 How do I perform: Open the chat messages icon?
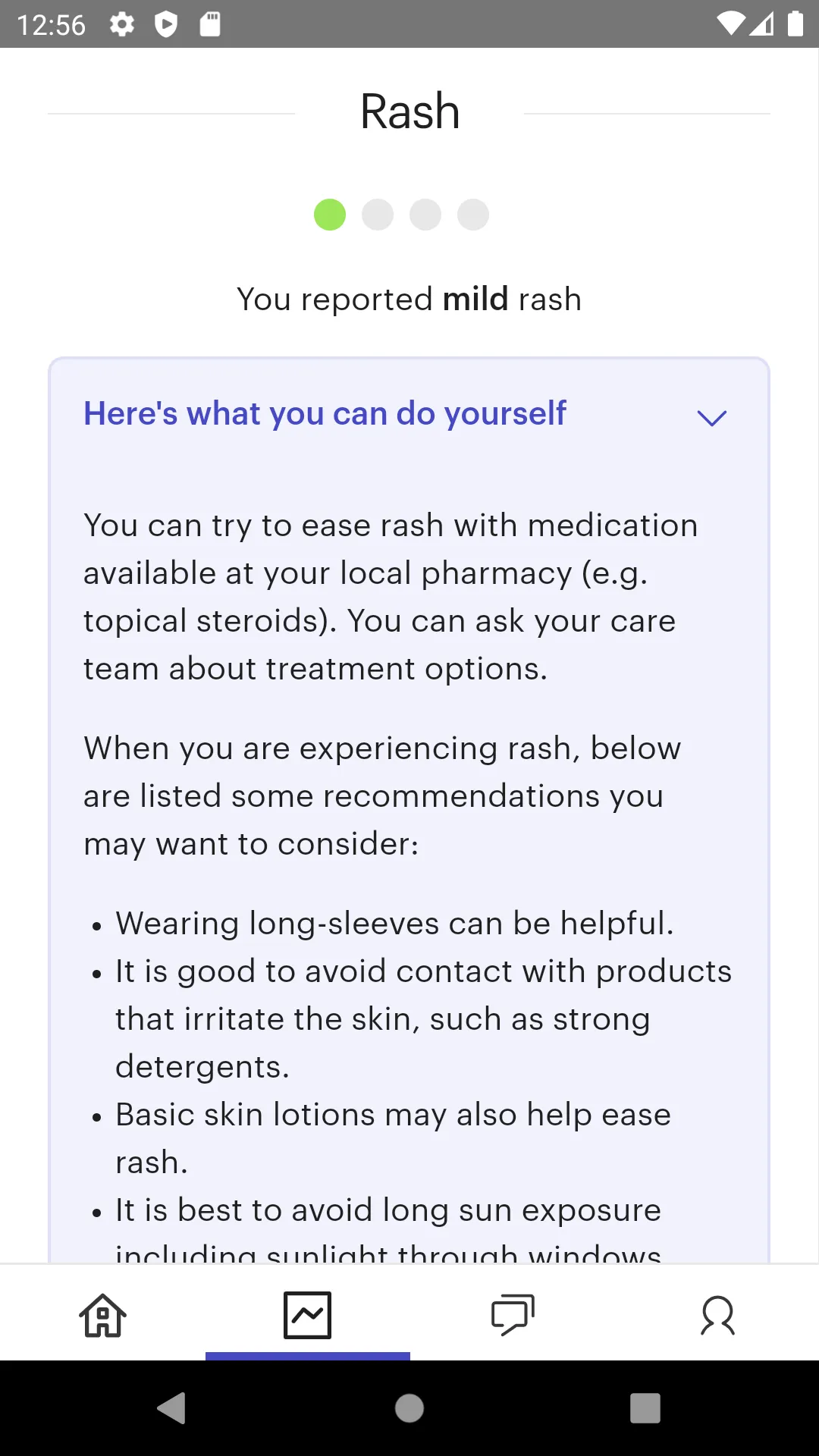512,1316
